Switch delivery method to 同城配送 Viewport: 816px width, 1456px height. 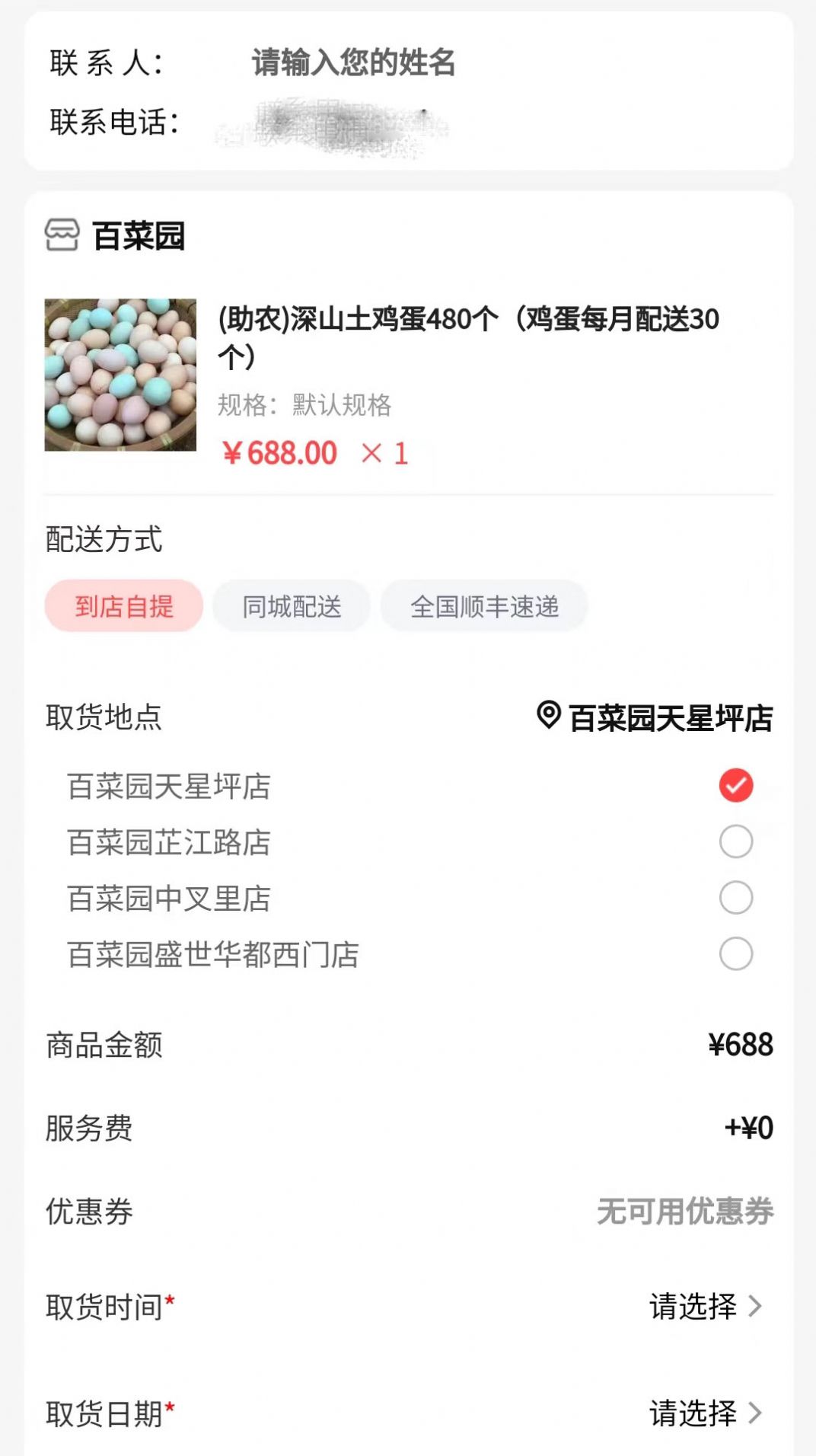[x=292, y=605]
